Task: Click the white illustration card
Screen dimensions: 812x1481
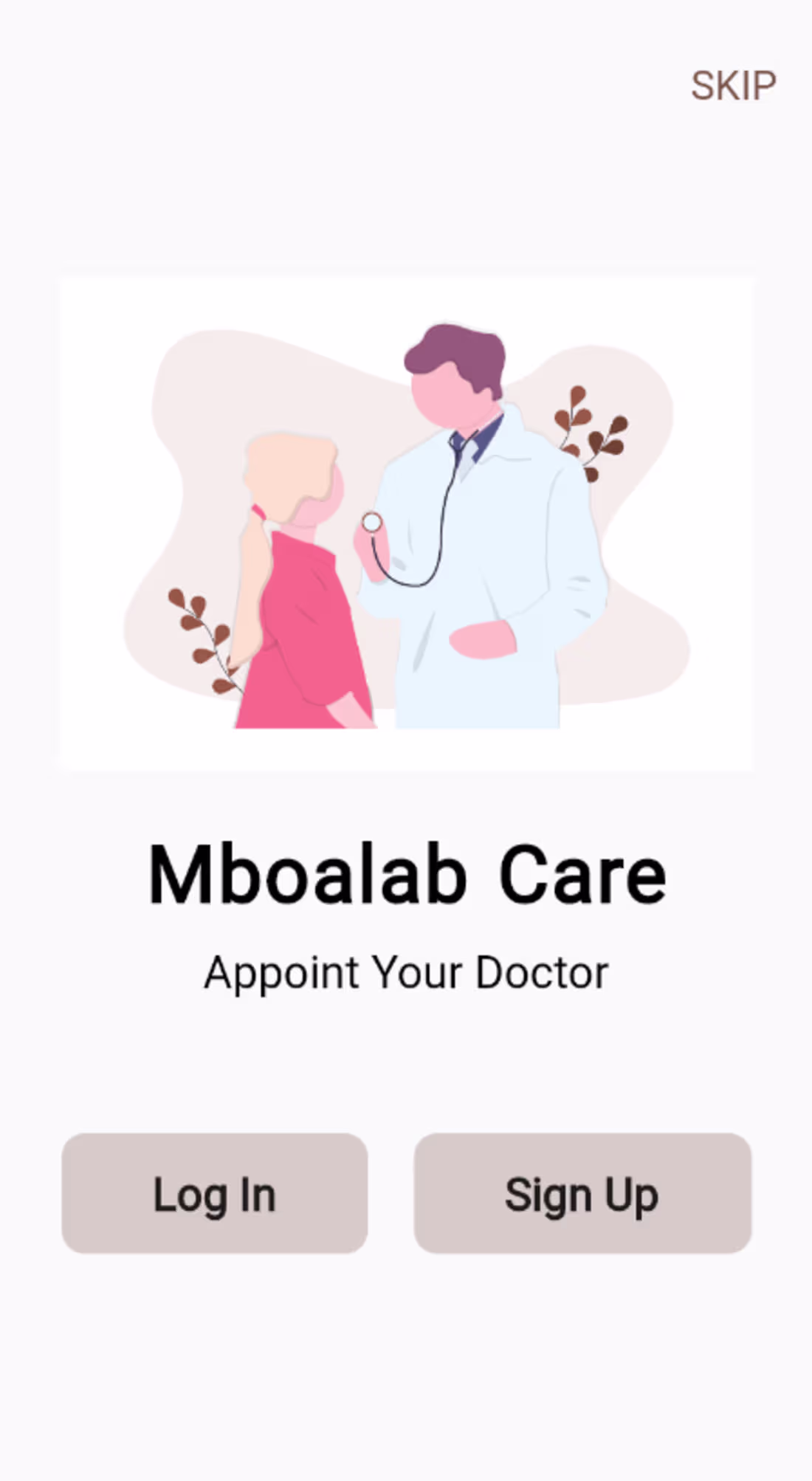Action: point(406,517)
